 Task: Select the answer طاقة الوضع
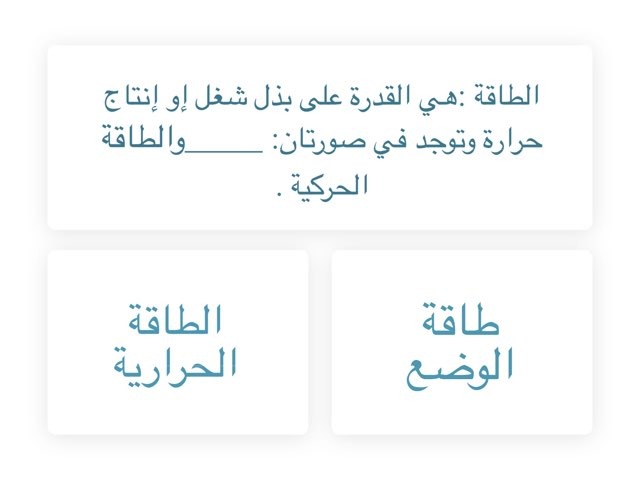pos(461,343)
